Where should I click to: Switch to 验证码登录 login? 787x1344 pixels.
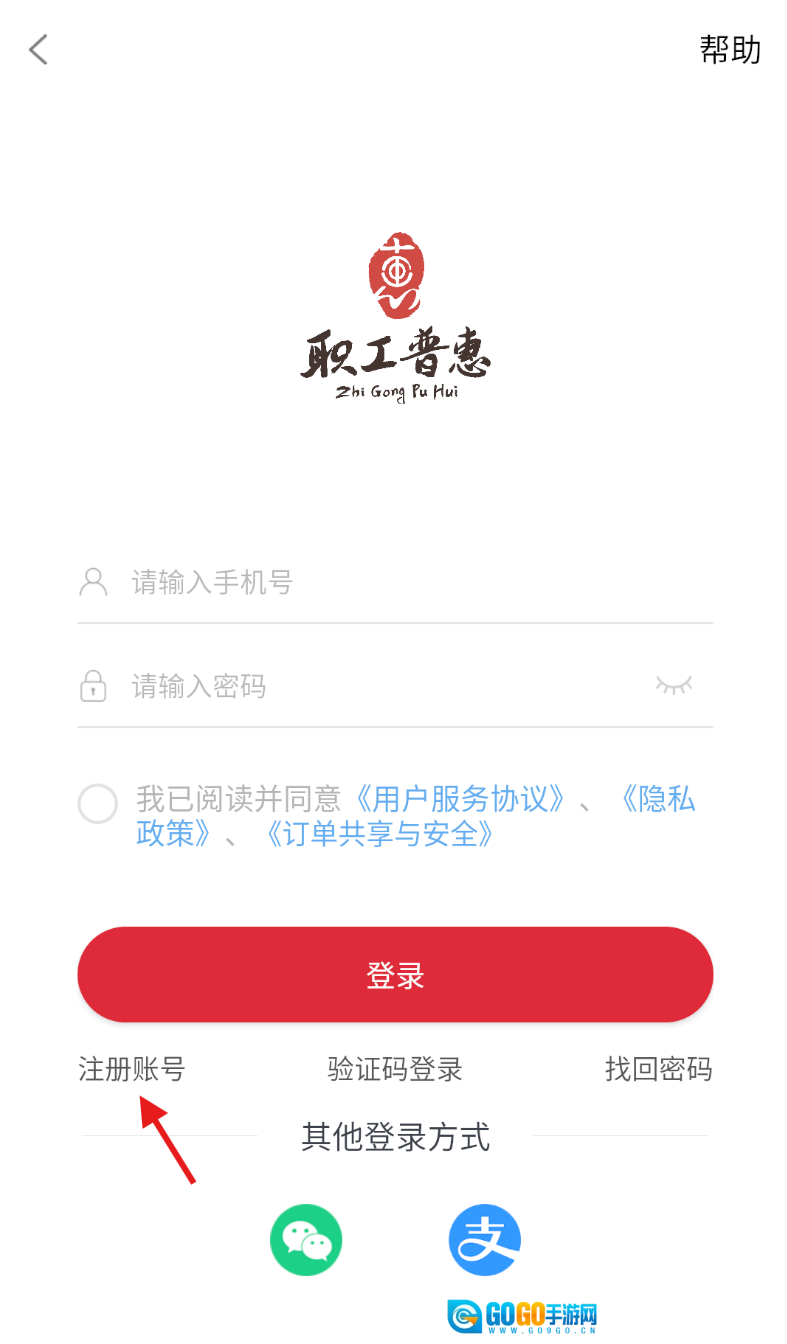click(395, 1069)
